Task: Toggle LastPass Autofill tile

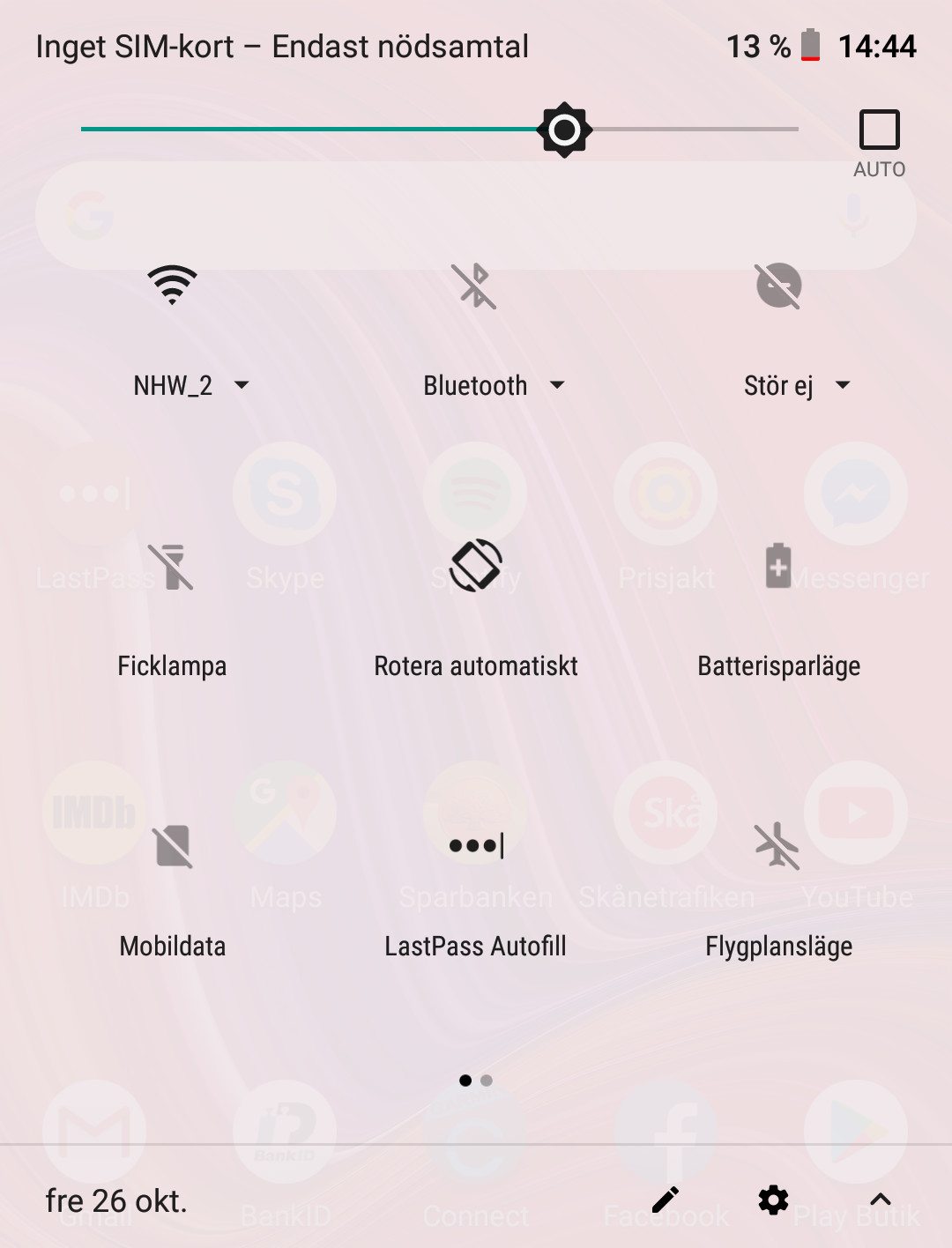Action: pyautogui.click(x=476, y=846)
